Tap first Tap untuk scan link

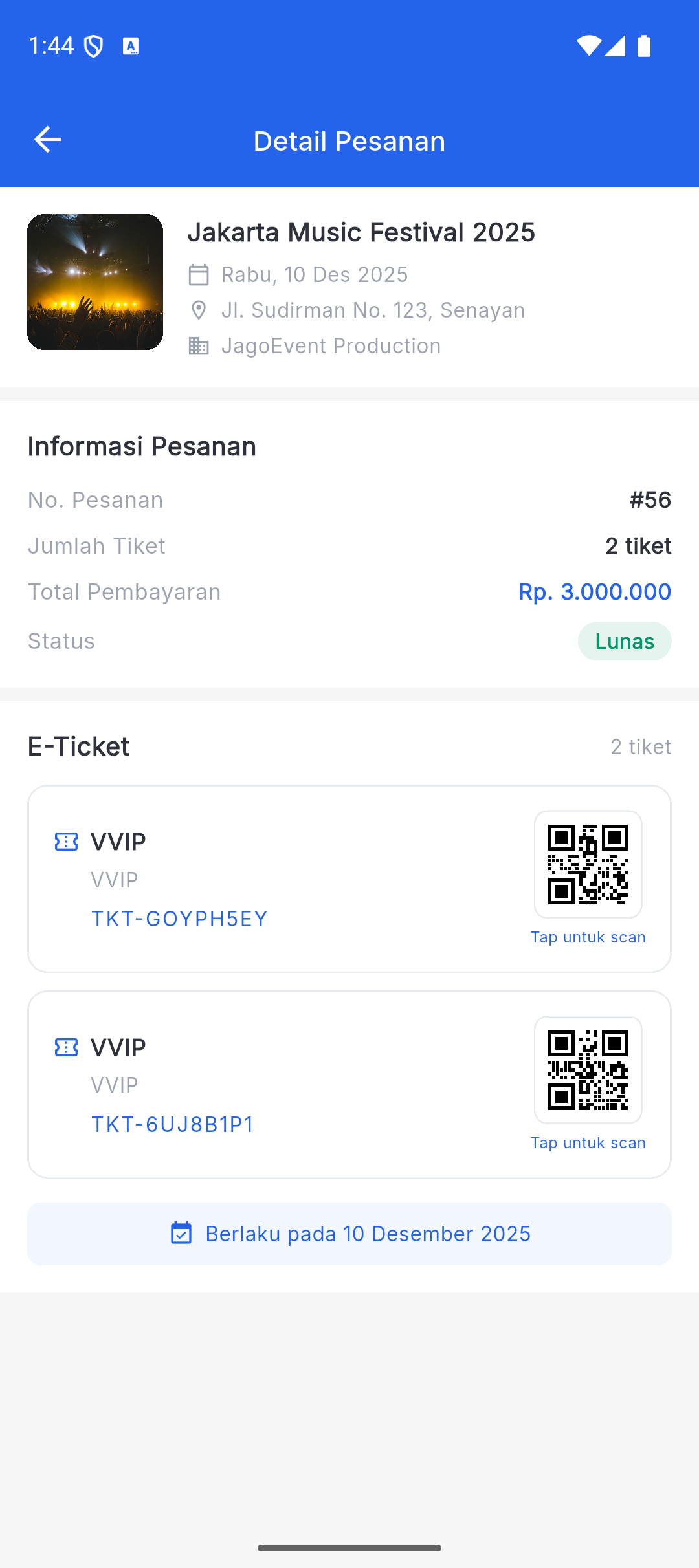588,937
